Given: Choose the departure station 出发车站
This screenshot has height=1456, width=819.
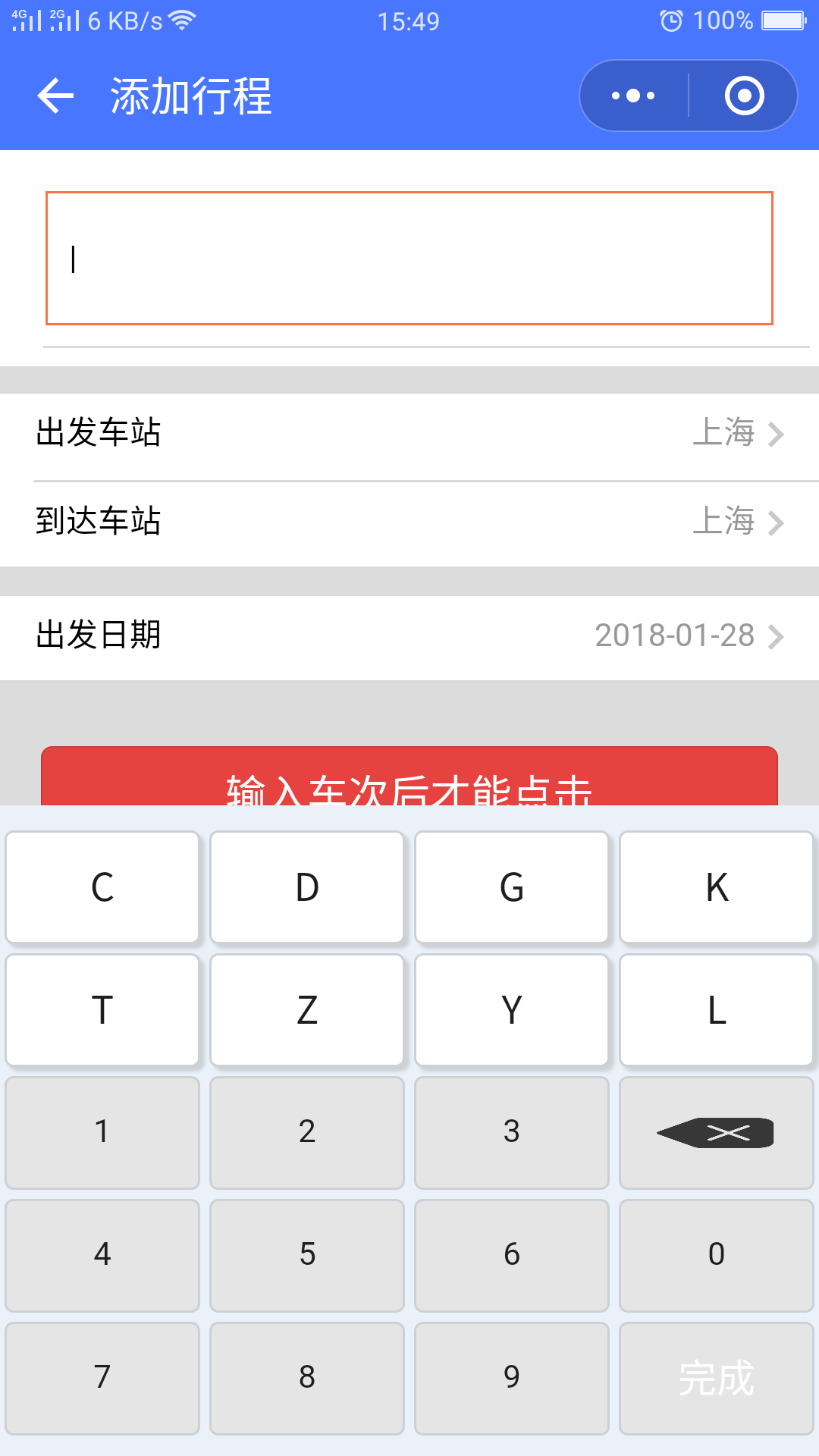Looking at the screenshot, I should pyautogui.click(x=409, y=434).
